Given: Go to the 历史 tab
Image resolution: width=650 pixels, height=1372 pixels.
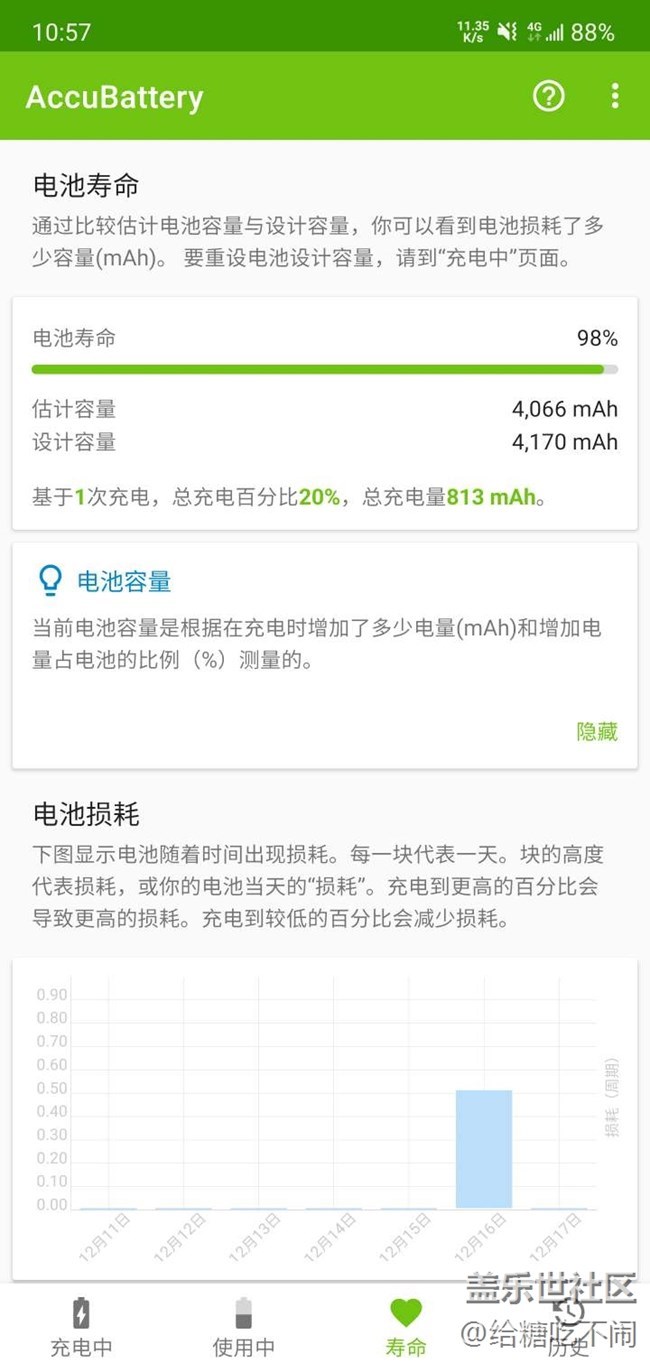Looking at the screenshot, I should pyautogui.click(x=568, y=1327).
